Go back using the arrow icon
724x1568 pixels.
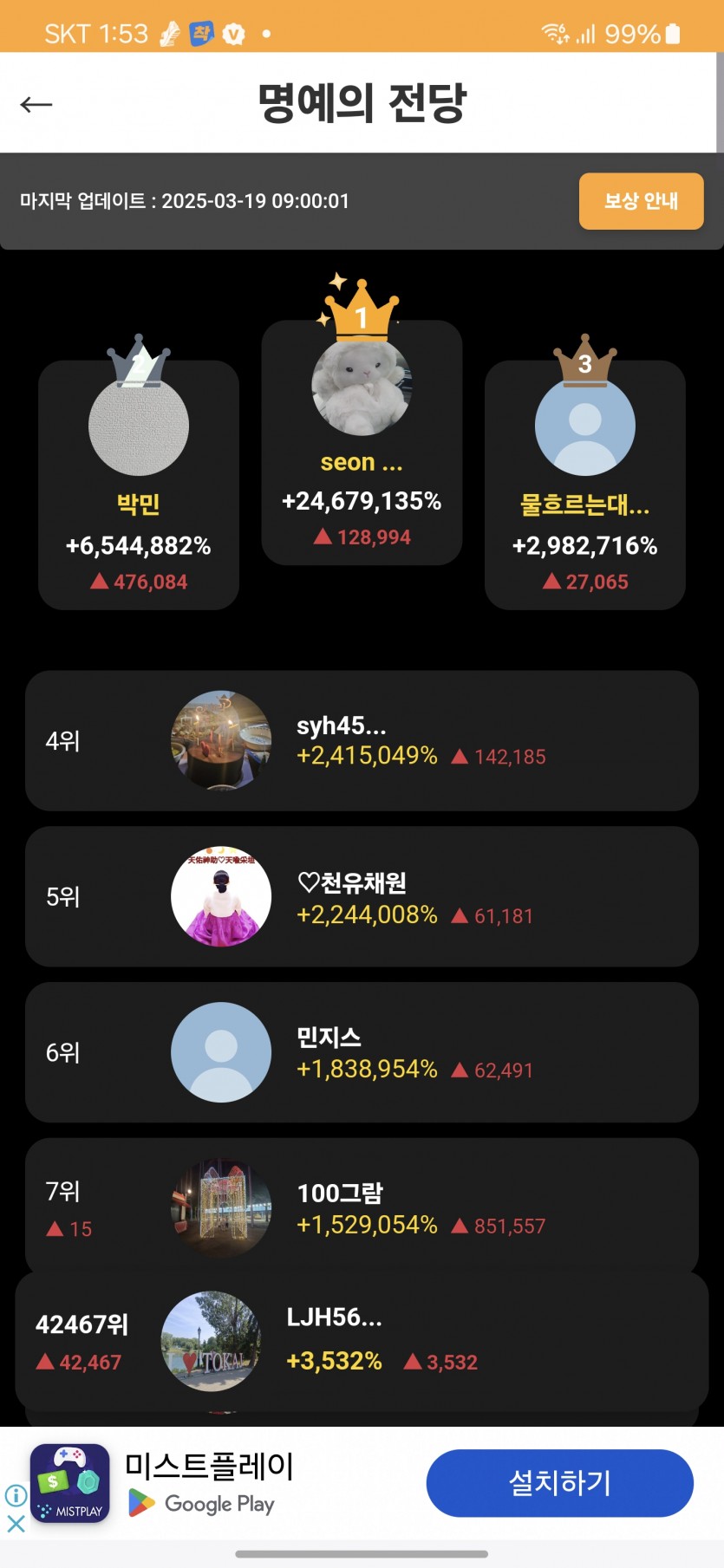36,105
